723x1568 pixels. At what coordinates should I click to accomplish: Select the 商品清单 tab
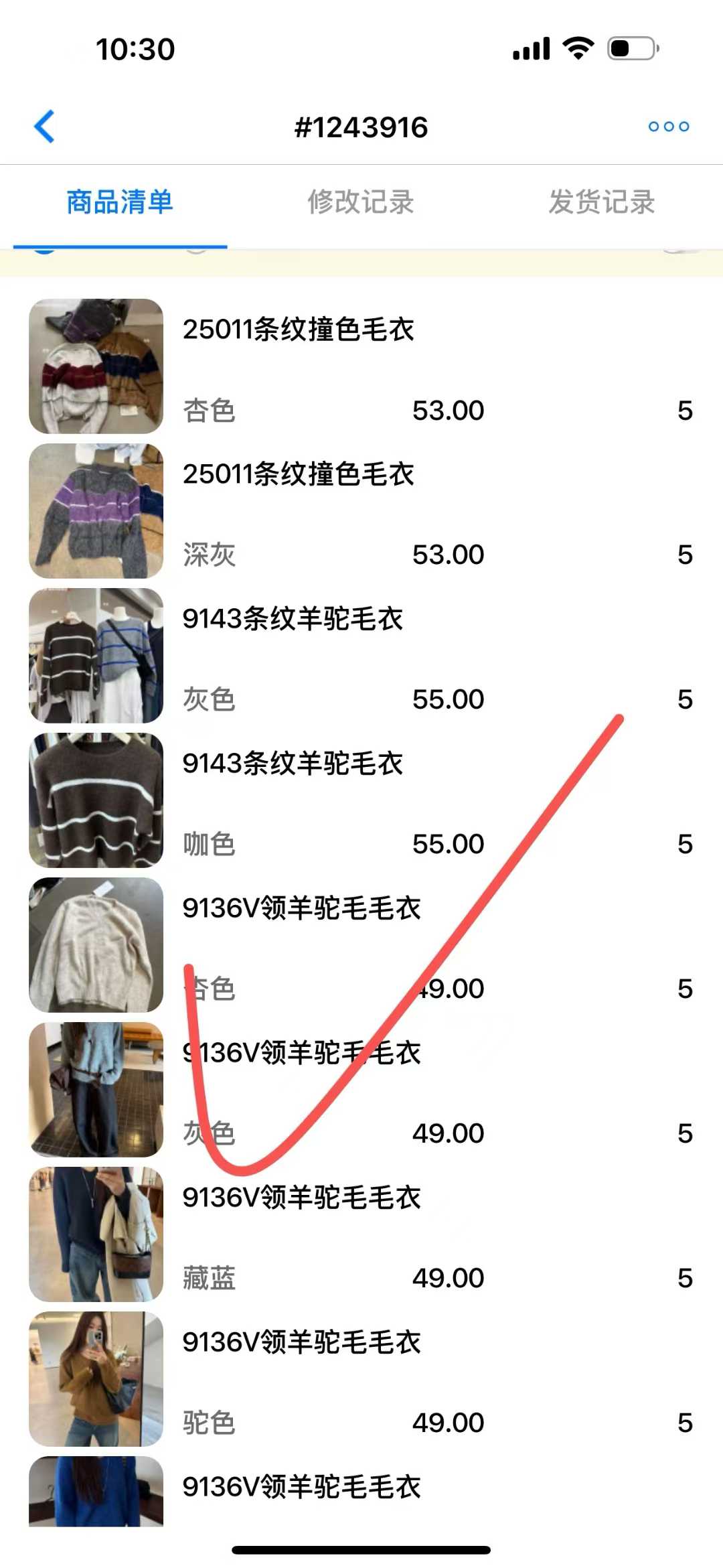120,202
